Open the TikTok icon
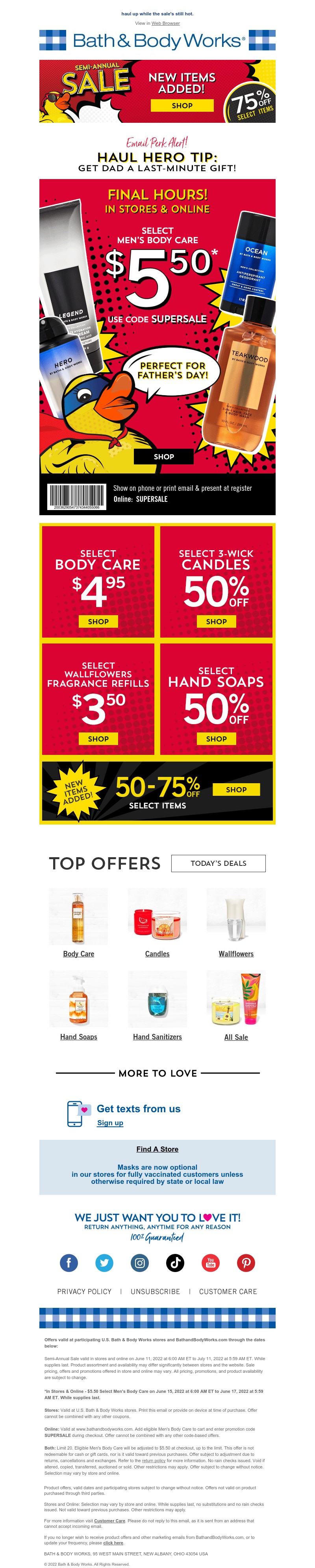 click(x=176, y=1263)
